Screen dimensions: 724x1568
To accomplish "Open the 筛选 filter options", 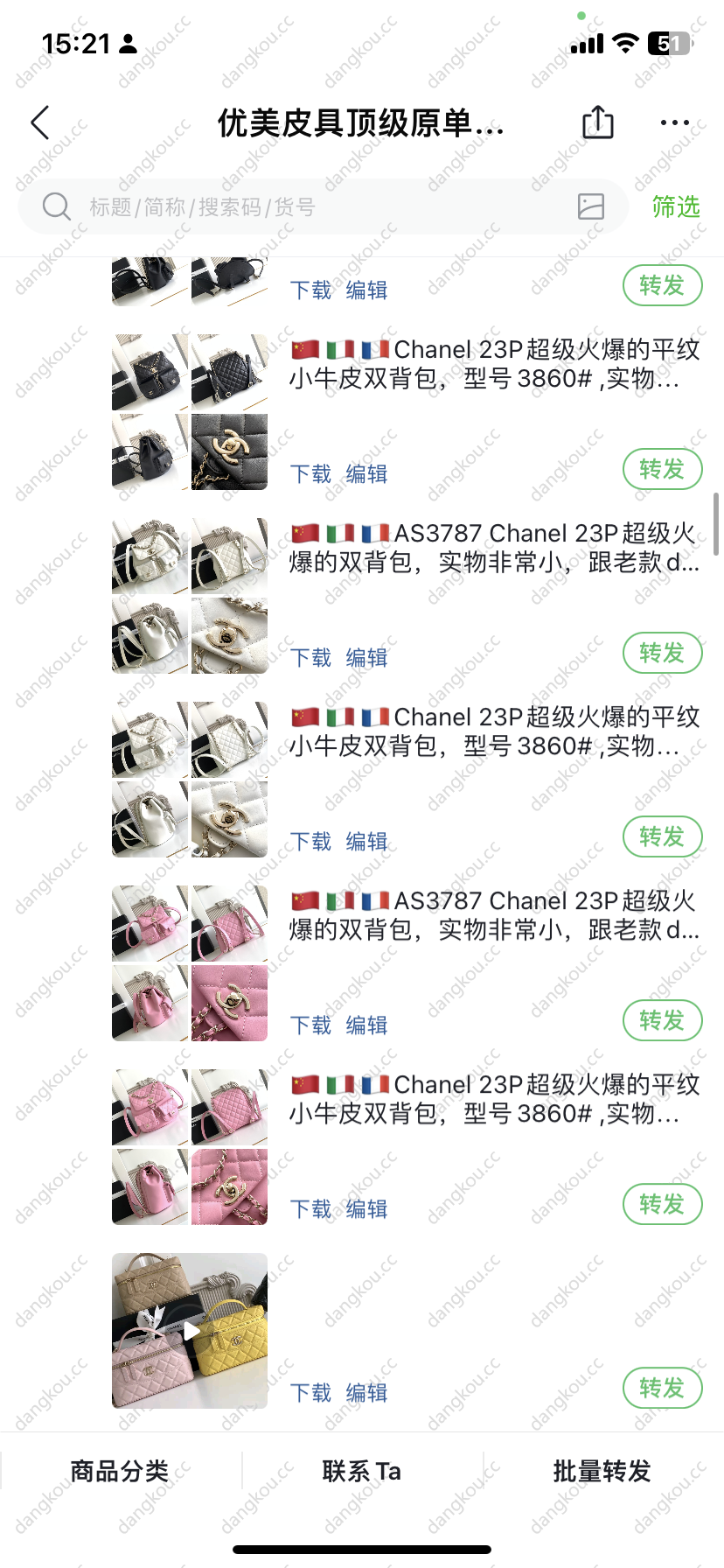I will click(675, 207).
